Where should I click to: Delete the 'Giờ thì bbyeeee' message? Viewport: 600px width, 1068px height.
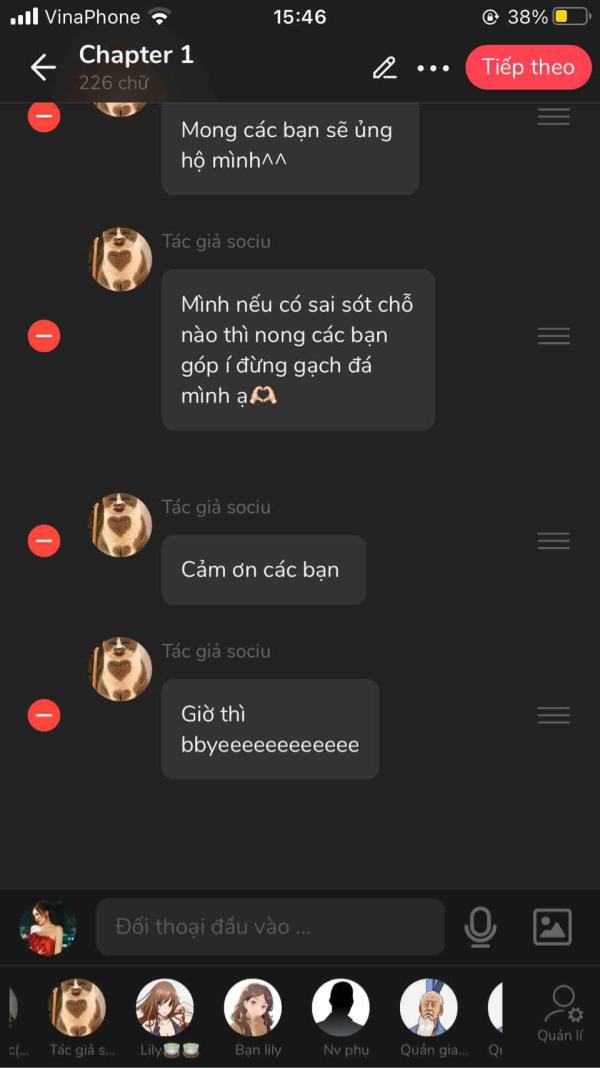coord(44,715)
